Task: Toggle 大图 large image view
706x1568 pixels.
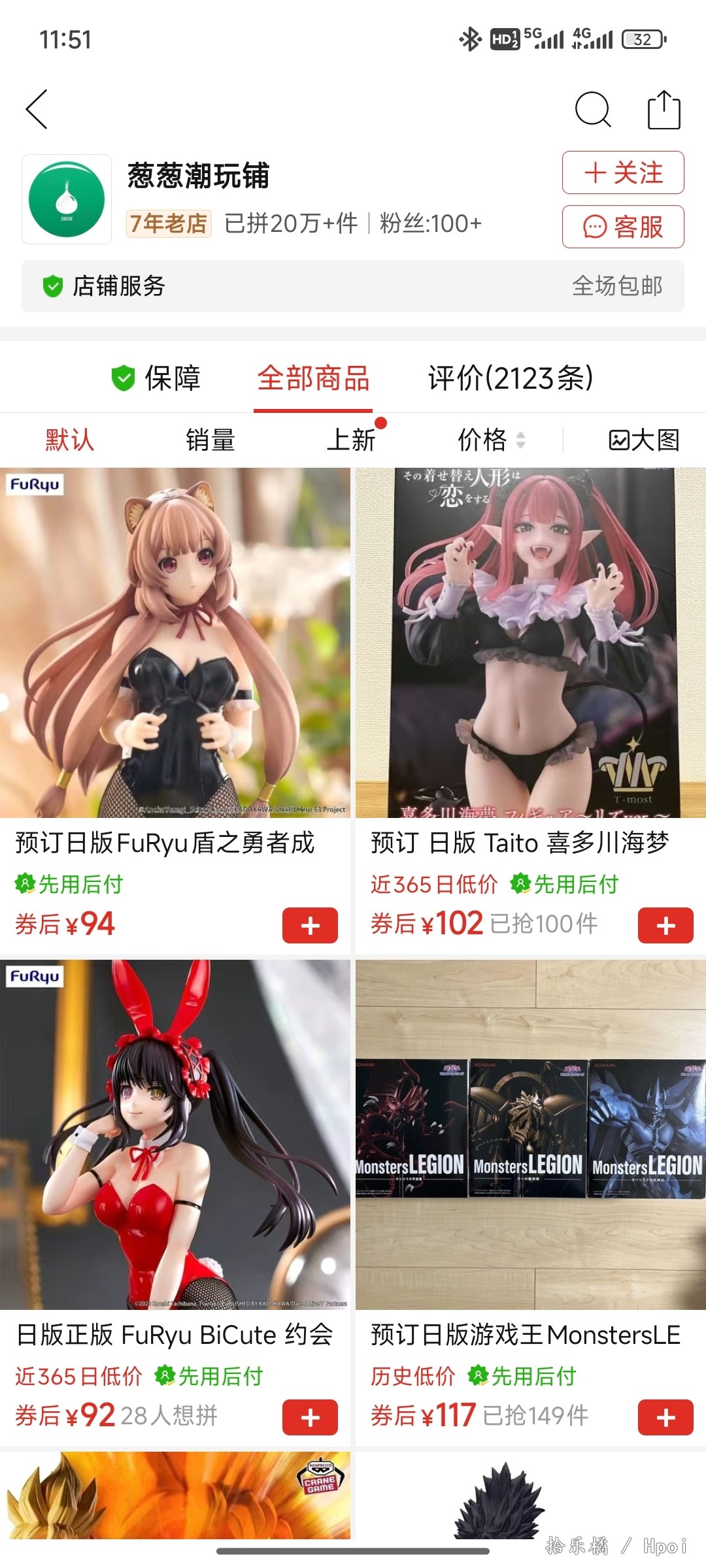Action: (644, 440)
